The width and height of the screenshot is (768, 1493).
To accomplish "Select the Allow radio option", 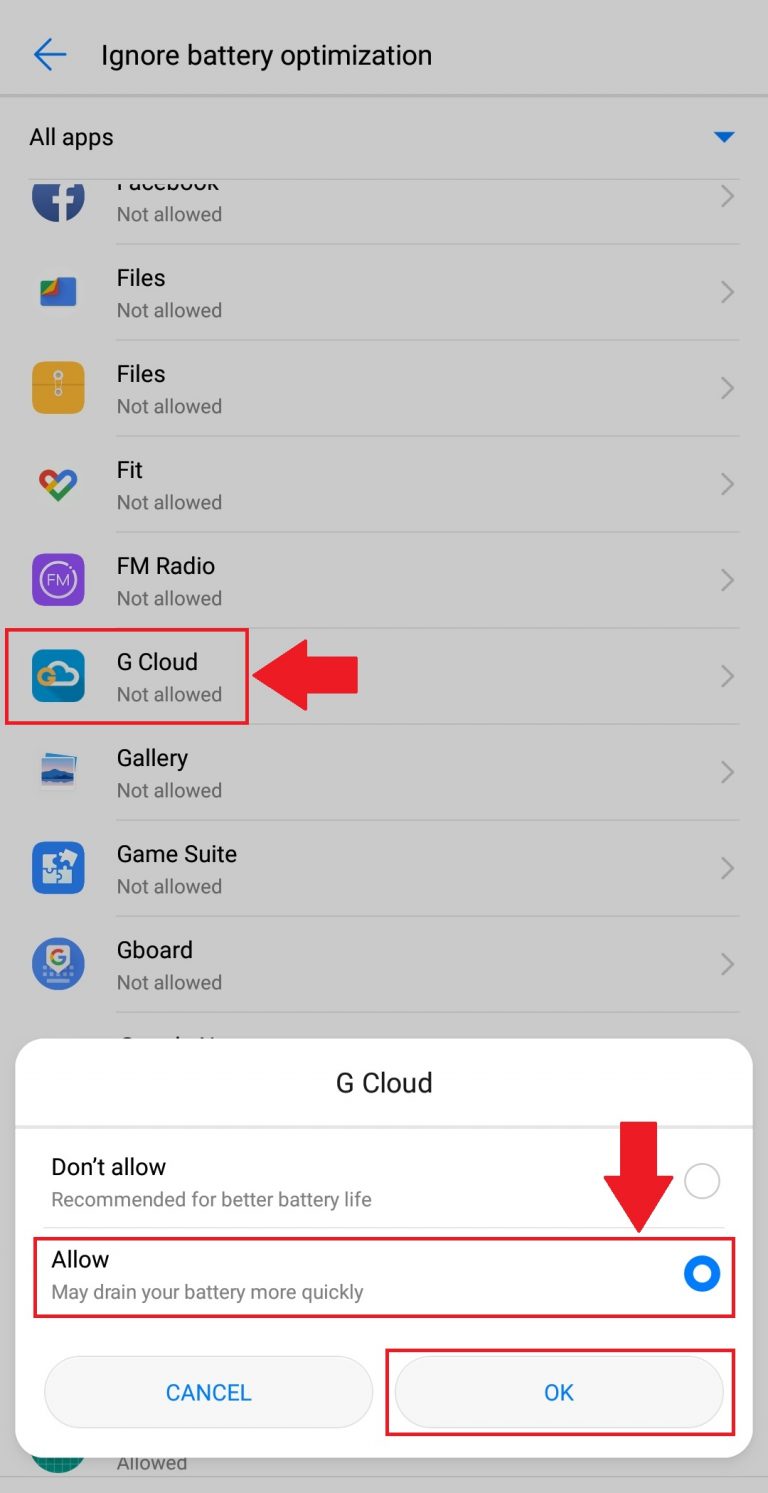I will (x=701, y=1274).
